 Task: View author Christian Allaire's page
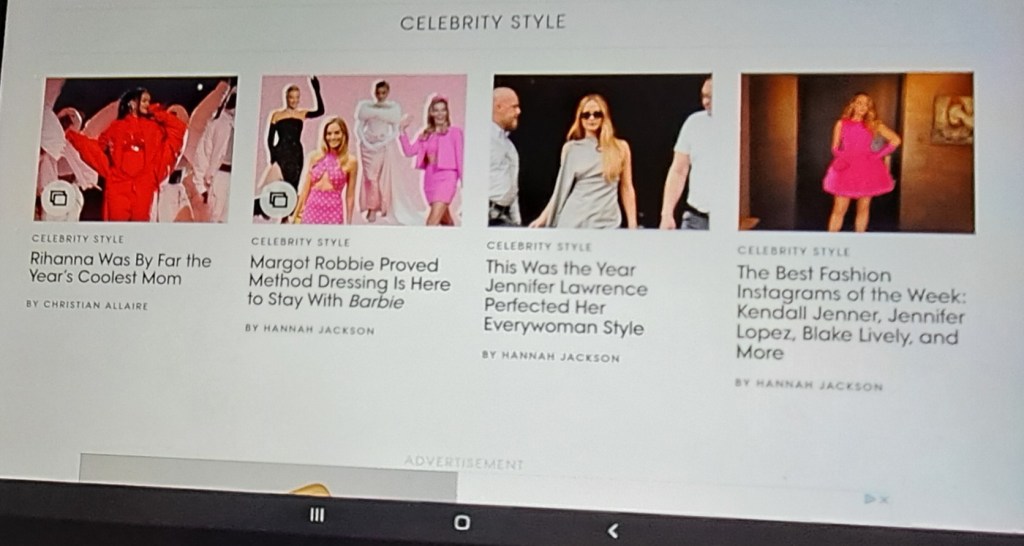(87, 305)
